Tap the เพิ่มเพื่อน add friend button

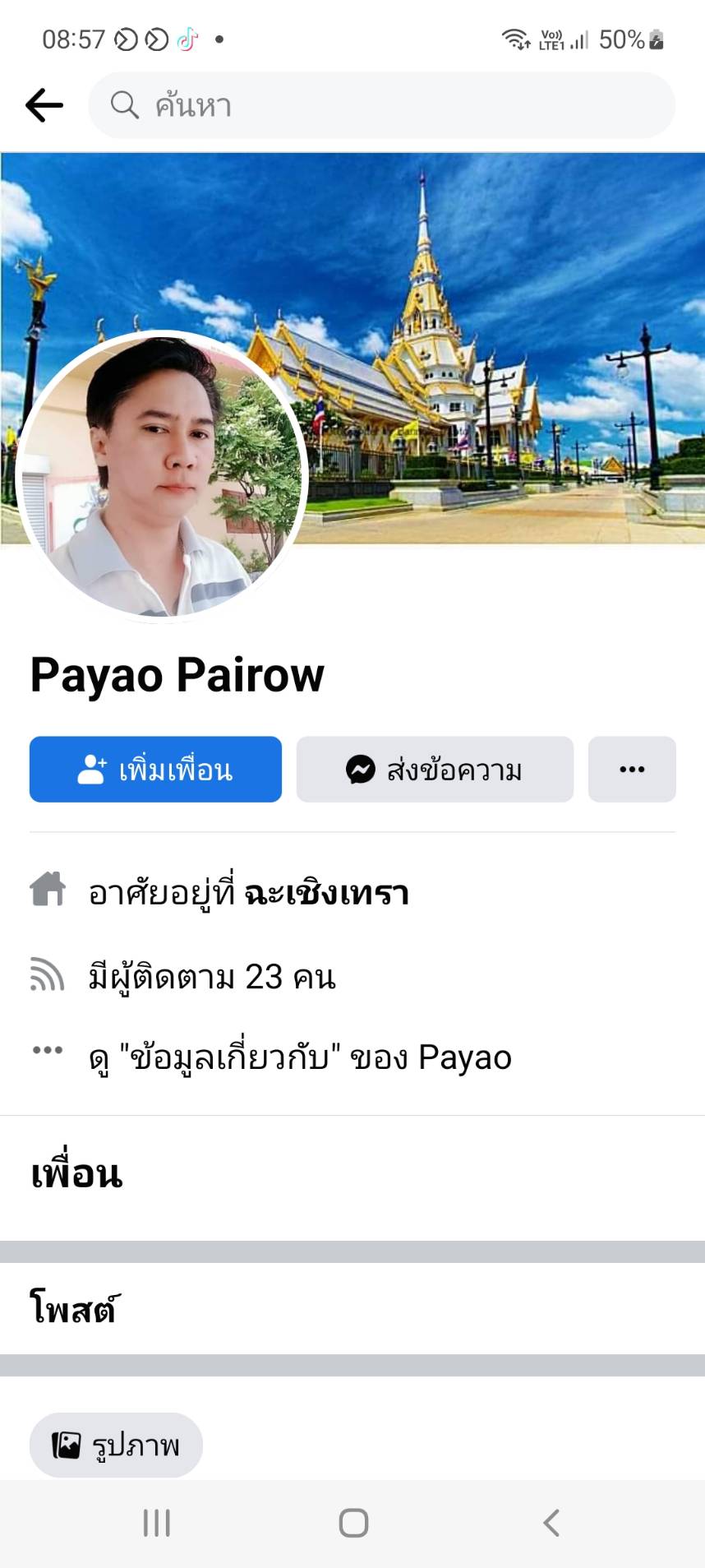coord(155,770)
